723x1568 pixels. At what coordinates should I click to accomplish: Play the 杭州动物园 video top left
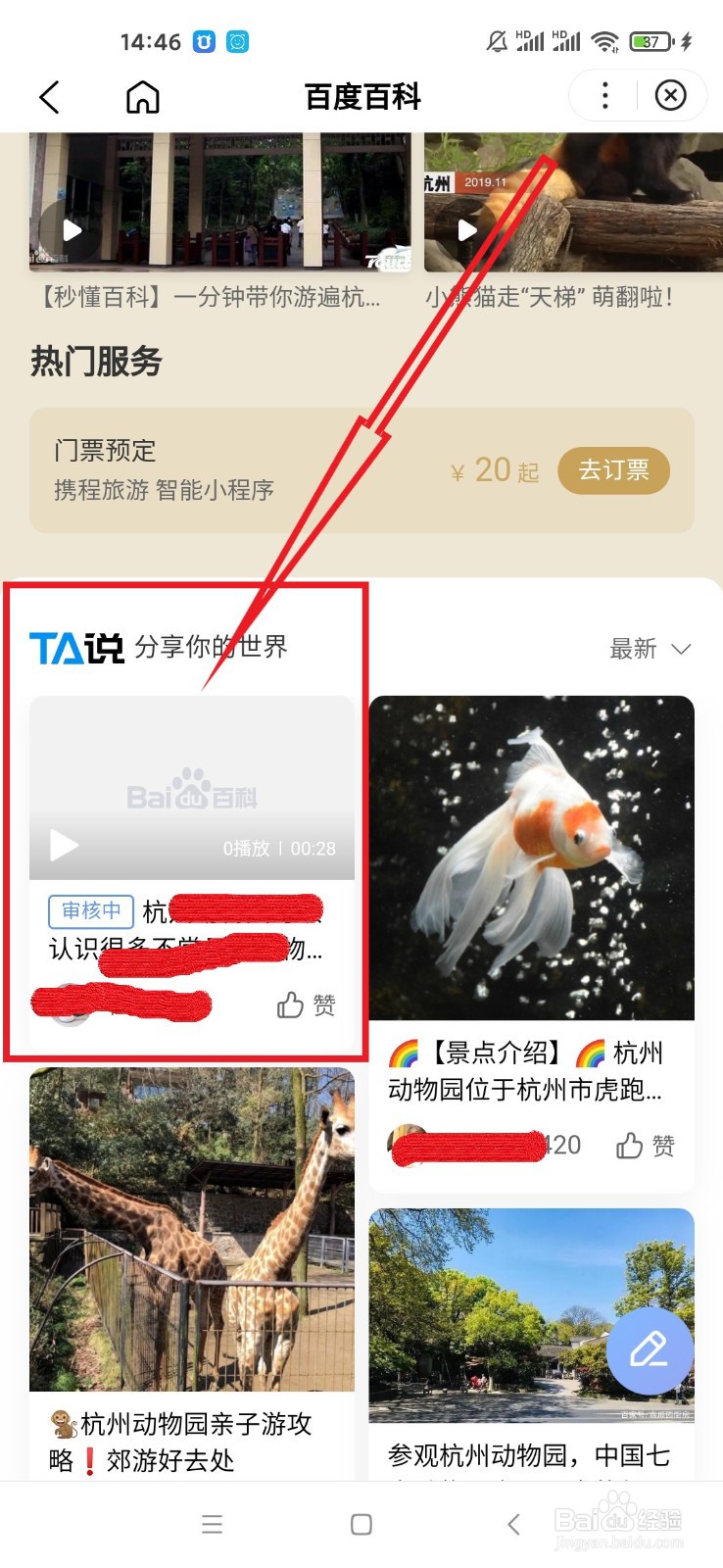pyautogui.click(x=70, y=230)
